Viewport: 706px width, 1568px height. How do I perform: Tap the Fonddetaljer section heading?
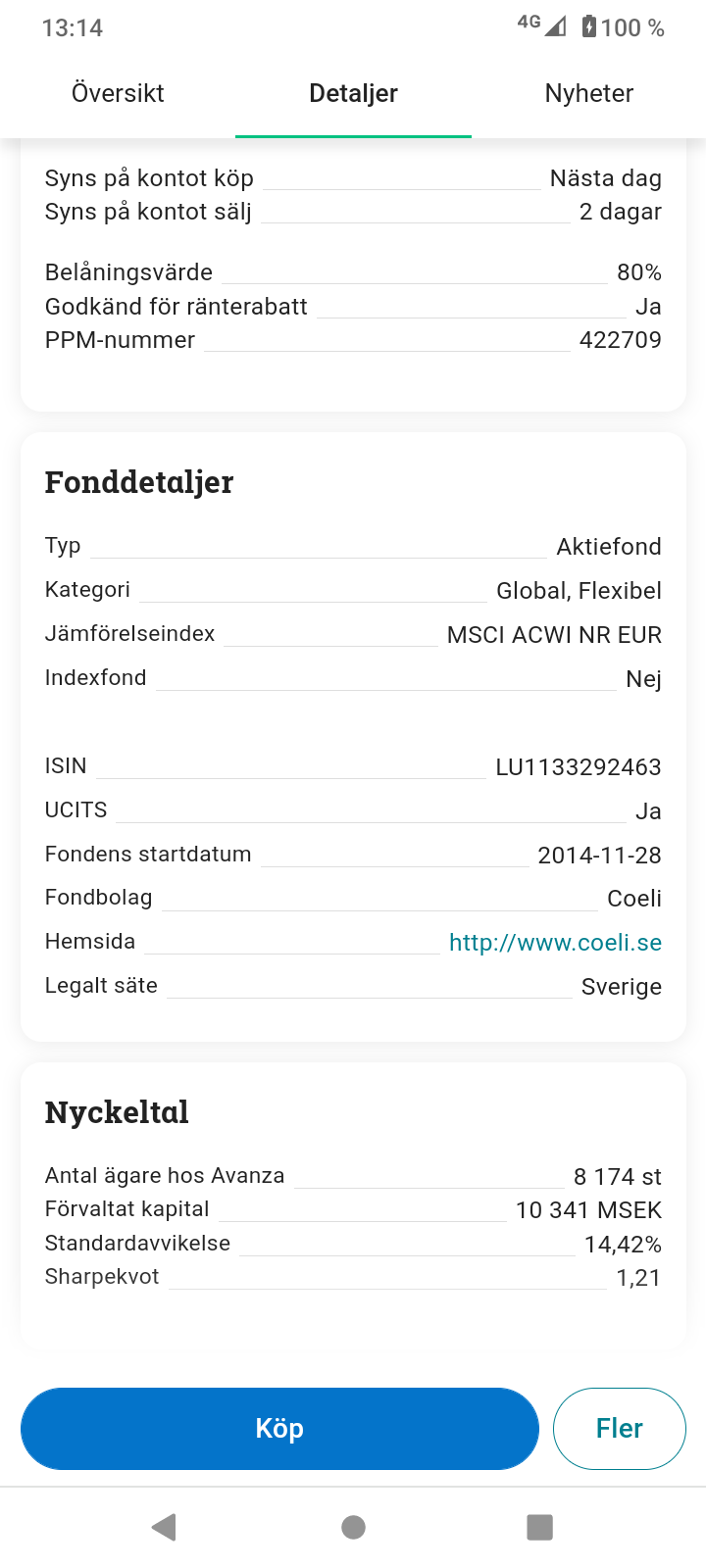(138, 481)
